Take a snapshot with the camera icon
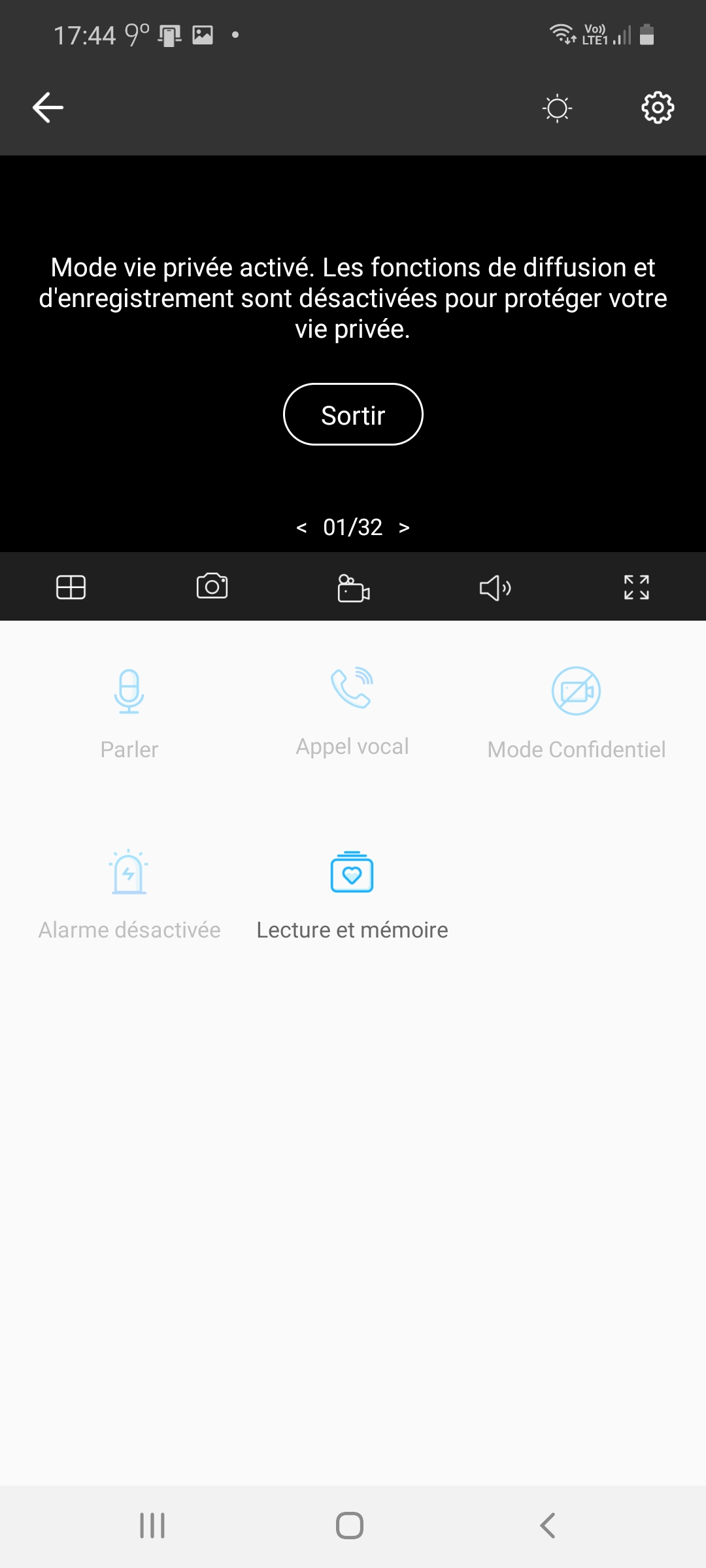 pos(212,586)
